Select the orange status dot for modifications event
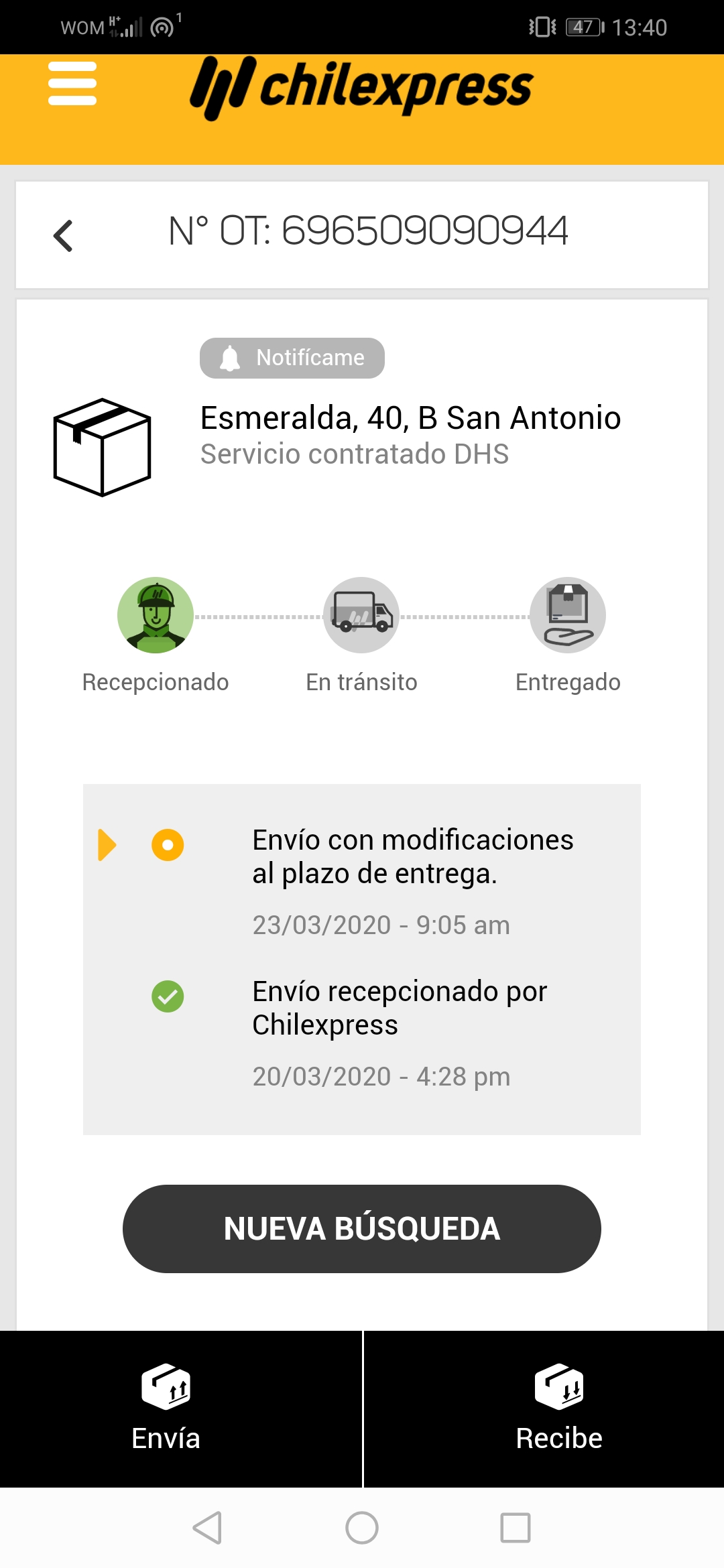This screenshot has width=724, height=1568. click(x=167, y=846)
